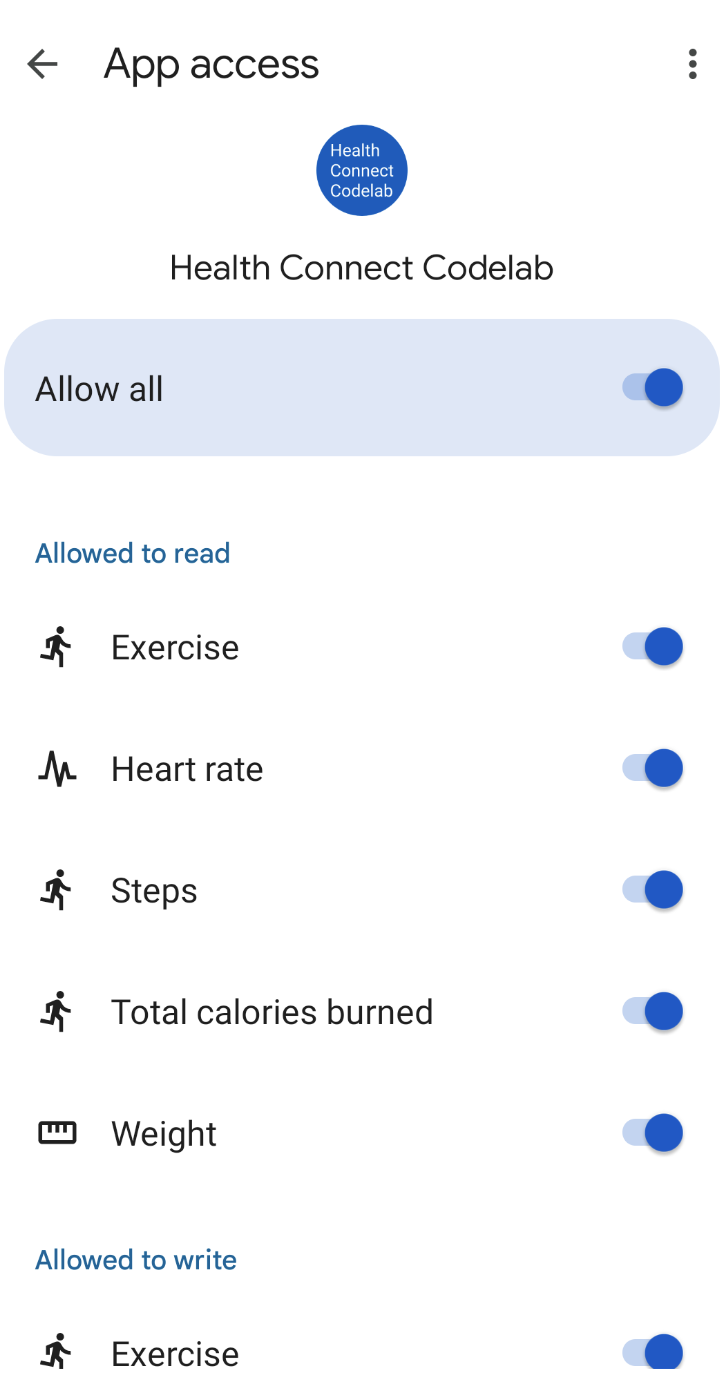Click the Health Connect Codelab app name

pos(361,267)
